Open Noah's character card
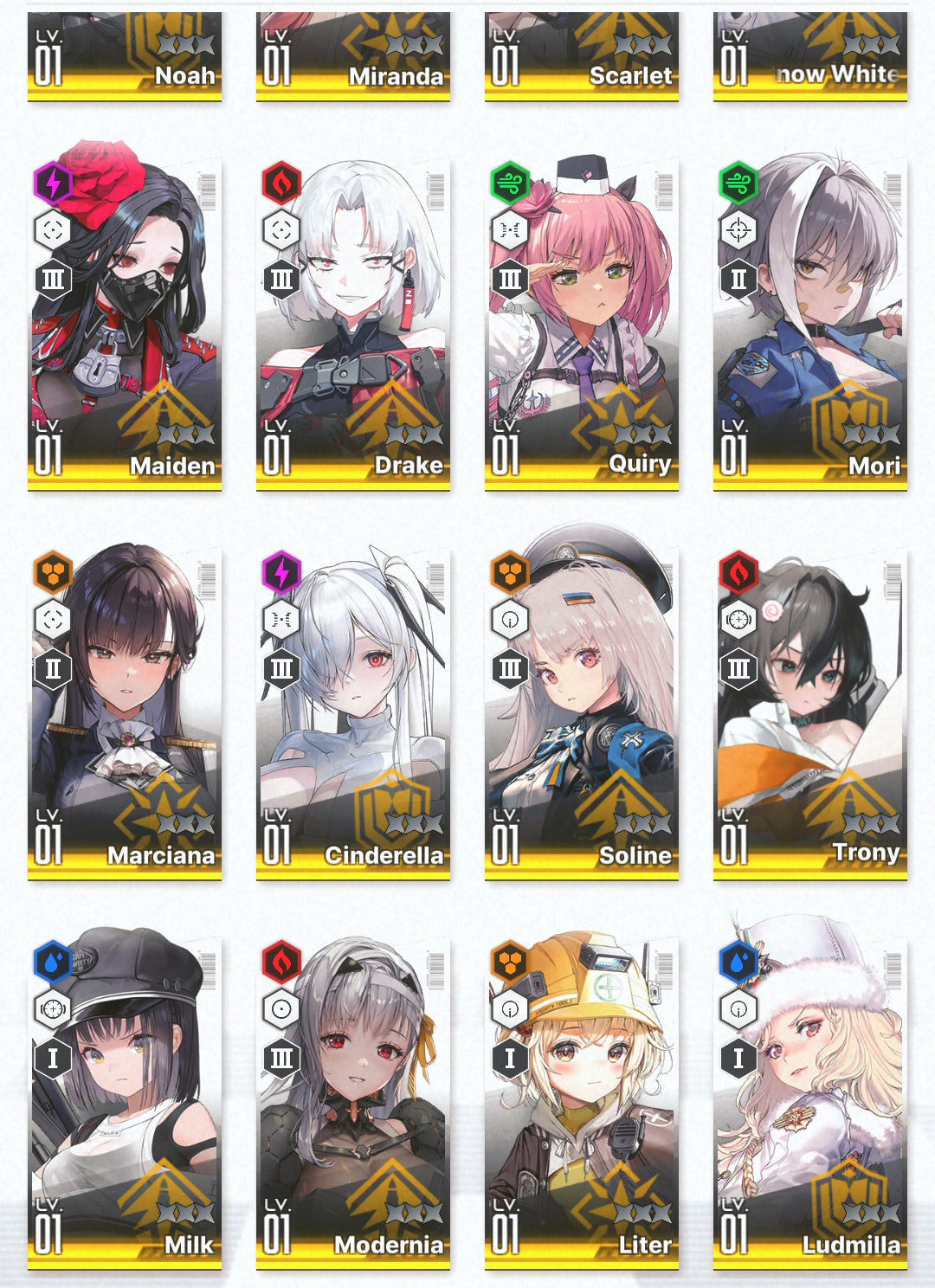Viewport: 935px width, 1288px height. coord(125,56)
